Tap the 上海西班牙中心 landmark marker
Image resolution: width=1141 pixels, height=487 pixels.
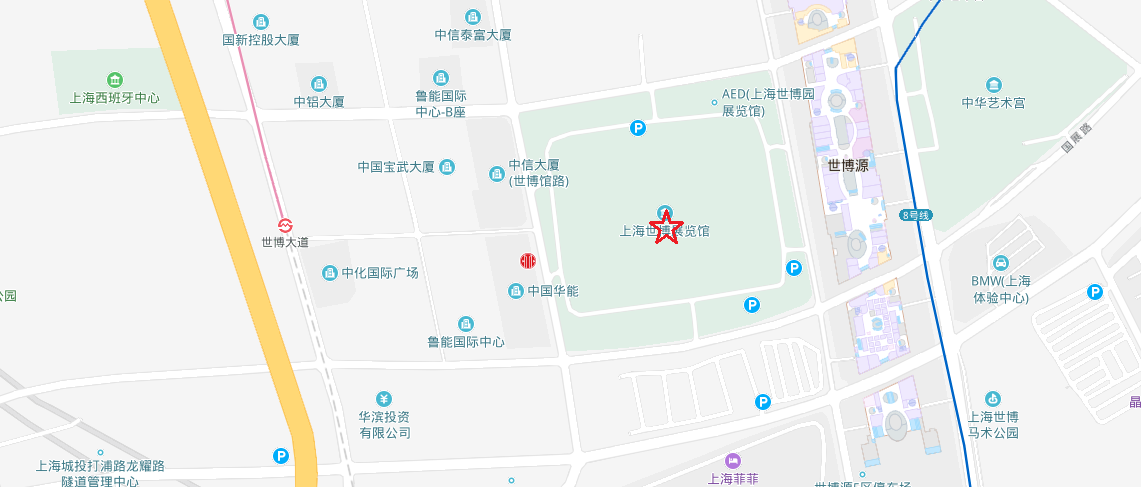click(x=115, y=80)
